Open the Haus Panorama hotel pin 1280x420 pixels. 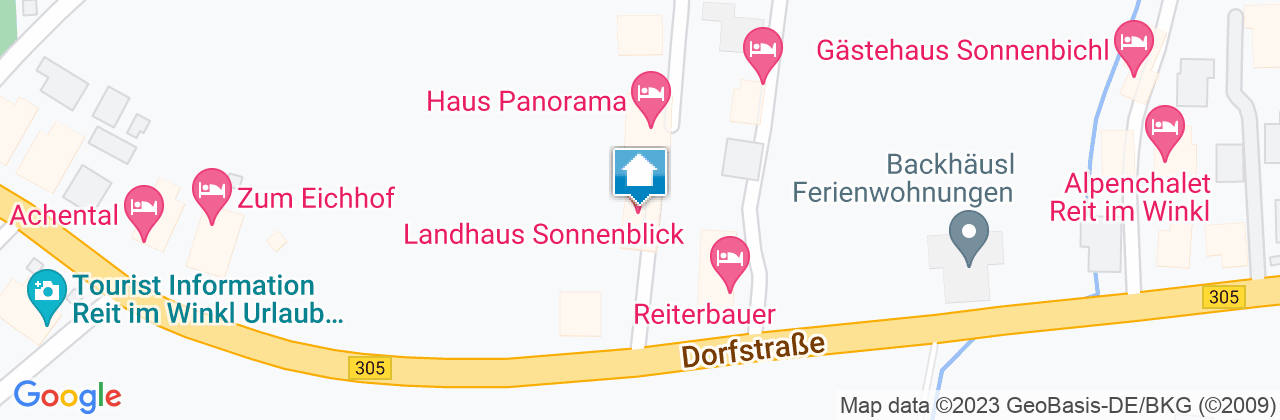tap(651, 93)
